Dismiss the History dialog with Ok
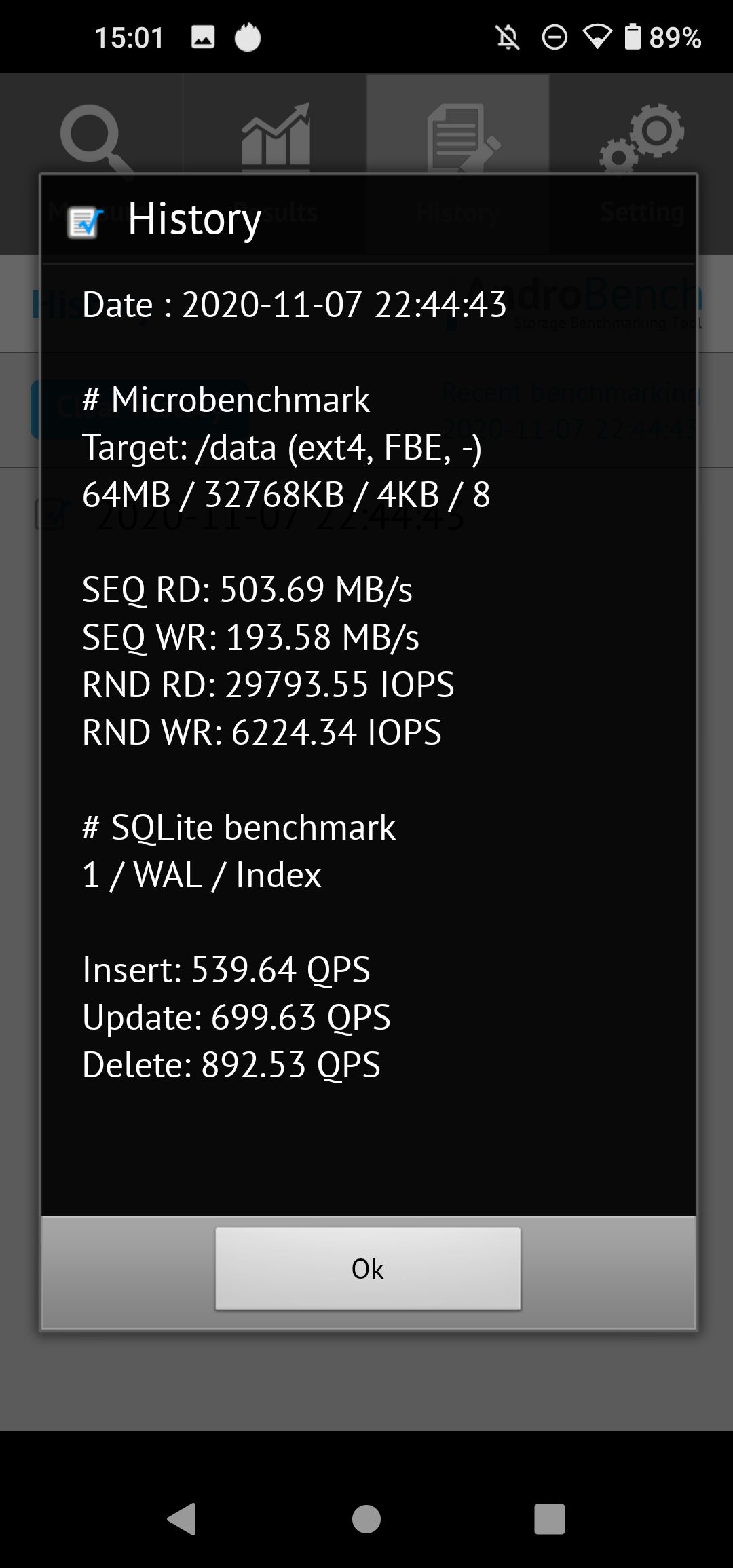The image size is (733, 1568). tap(368, 1268)
